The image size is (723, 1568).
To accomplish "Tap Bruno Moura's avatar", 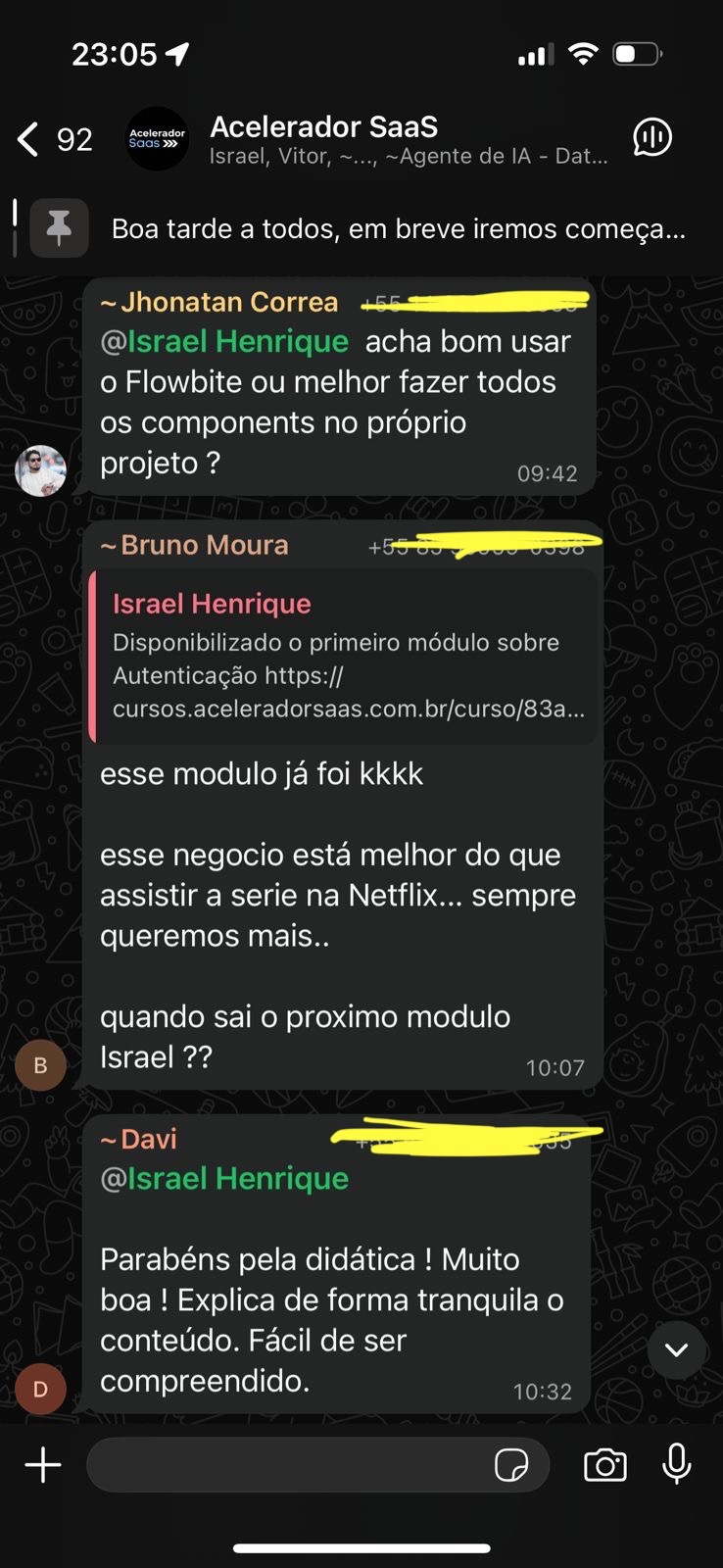I will click(40, 1064).
